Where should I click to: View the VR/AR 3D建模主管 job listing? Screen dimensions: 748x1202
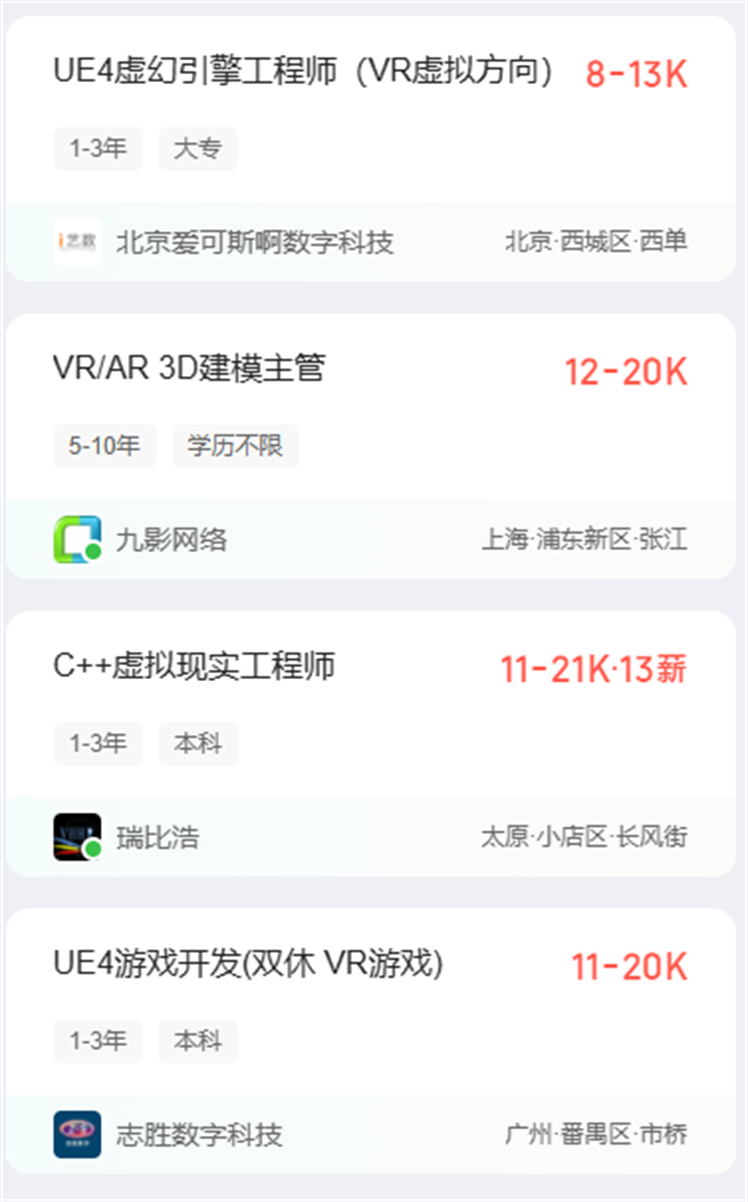pos(190,369)
